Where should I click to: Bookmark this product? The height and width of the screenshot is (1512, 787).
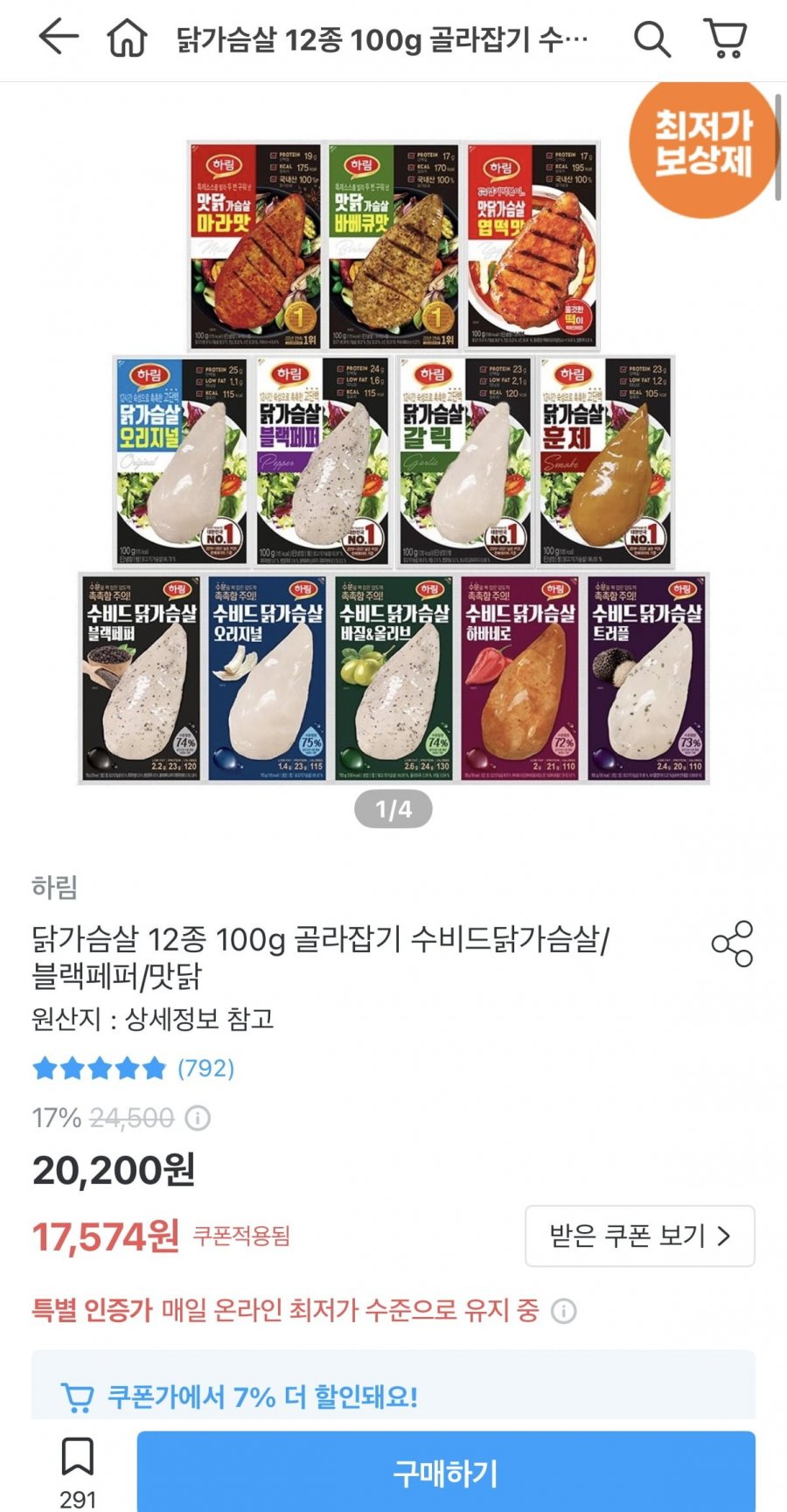click(x=78, y=1458)
